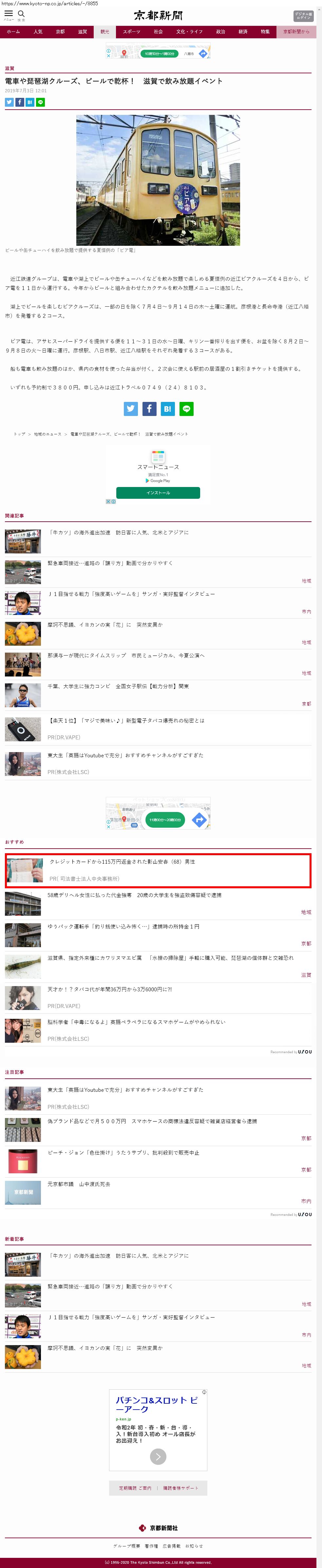Screen dimensions: 322x1568
Task: Open the グループ概要 footer link
Action: coord(126,1546)
